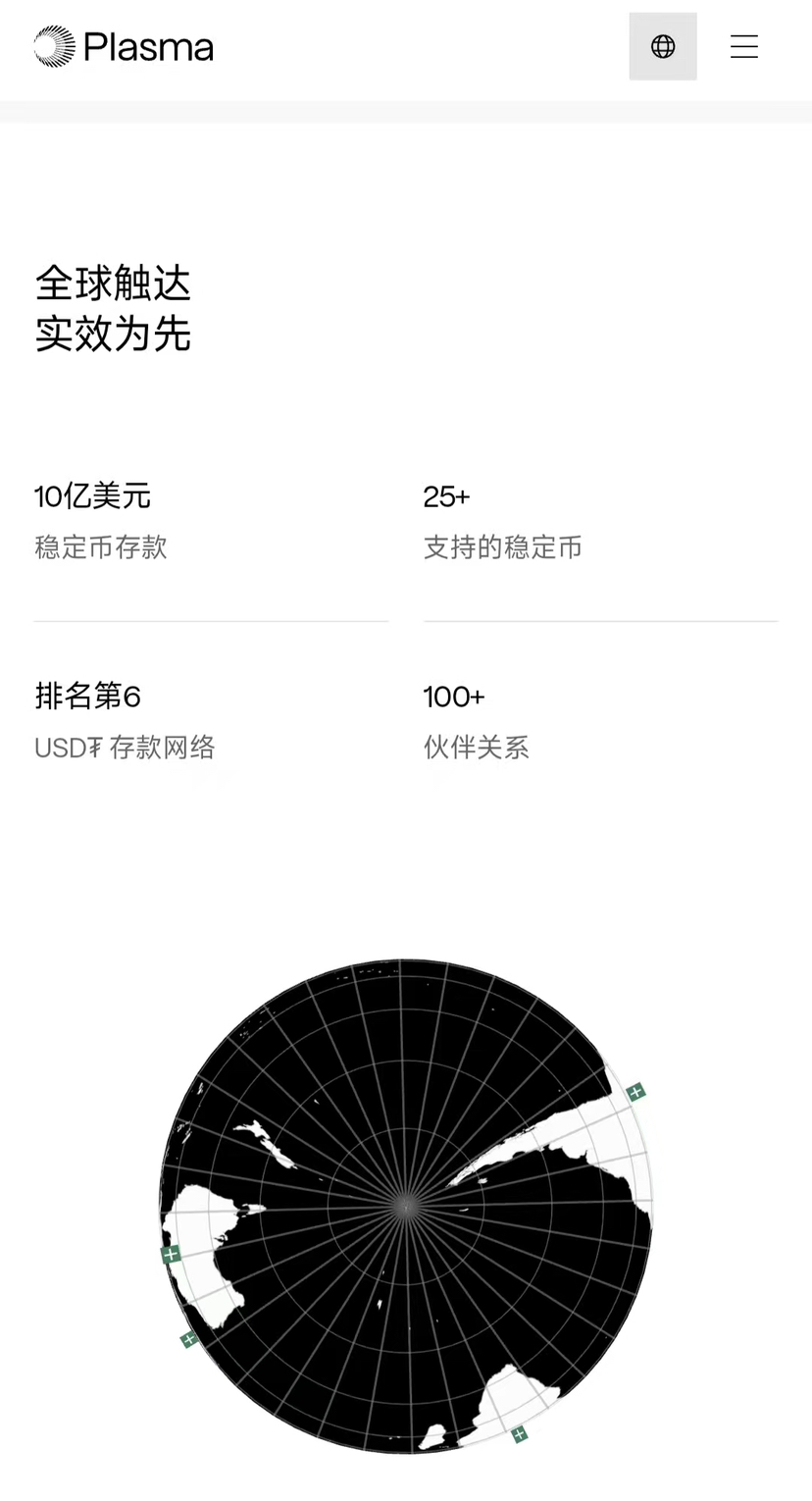812x1501 pixels.
Task: Open the language globe selector
Action: [x=663, y=46]
